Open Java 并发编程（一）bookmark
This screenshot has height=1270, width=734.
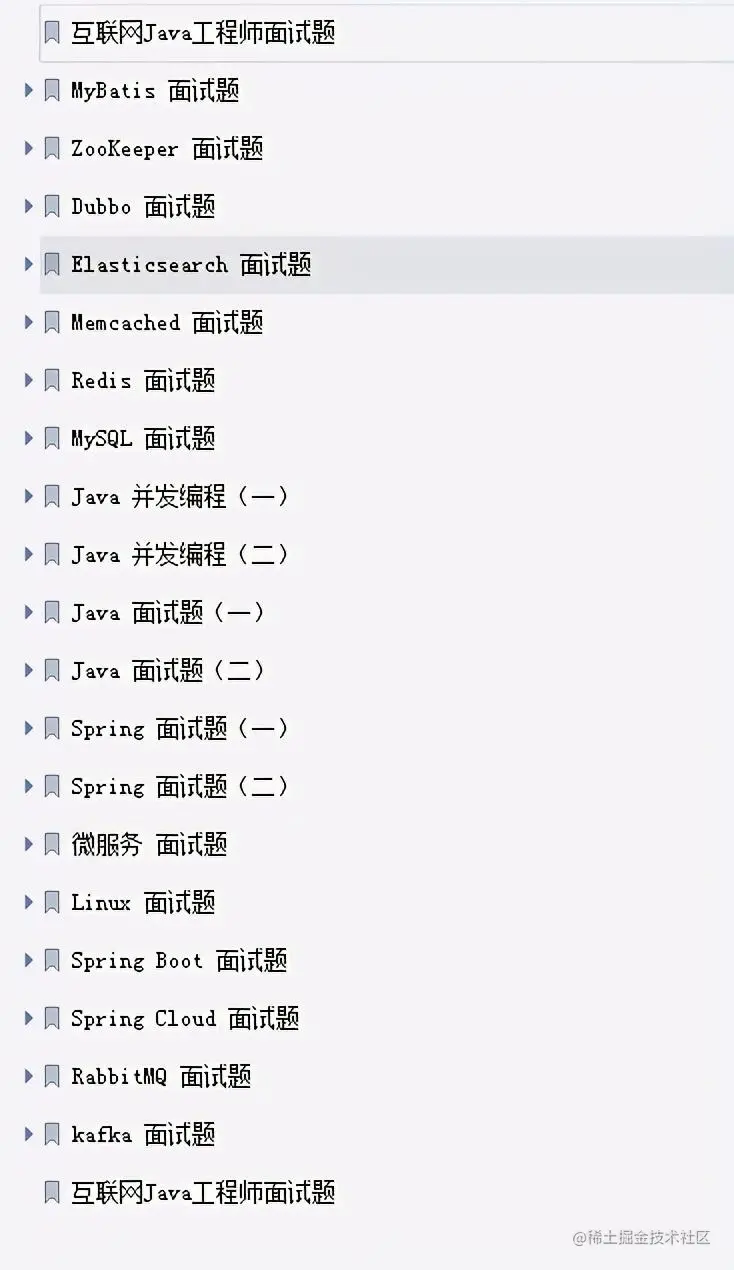[x=180, y=497]
